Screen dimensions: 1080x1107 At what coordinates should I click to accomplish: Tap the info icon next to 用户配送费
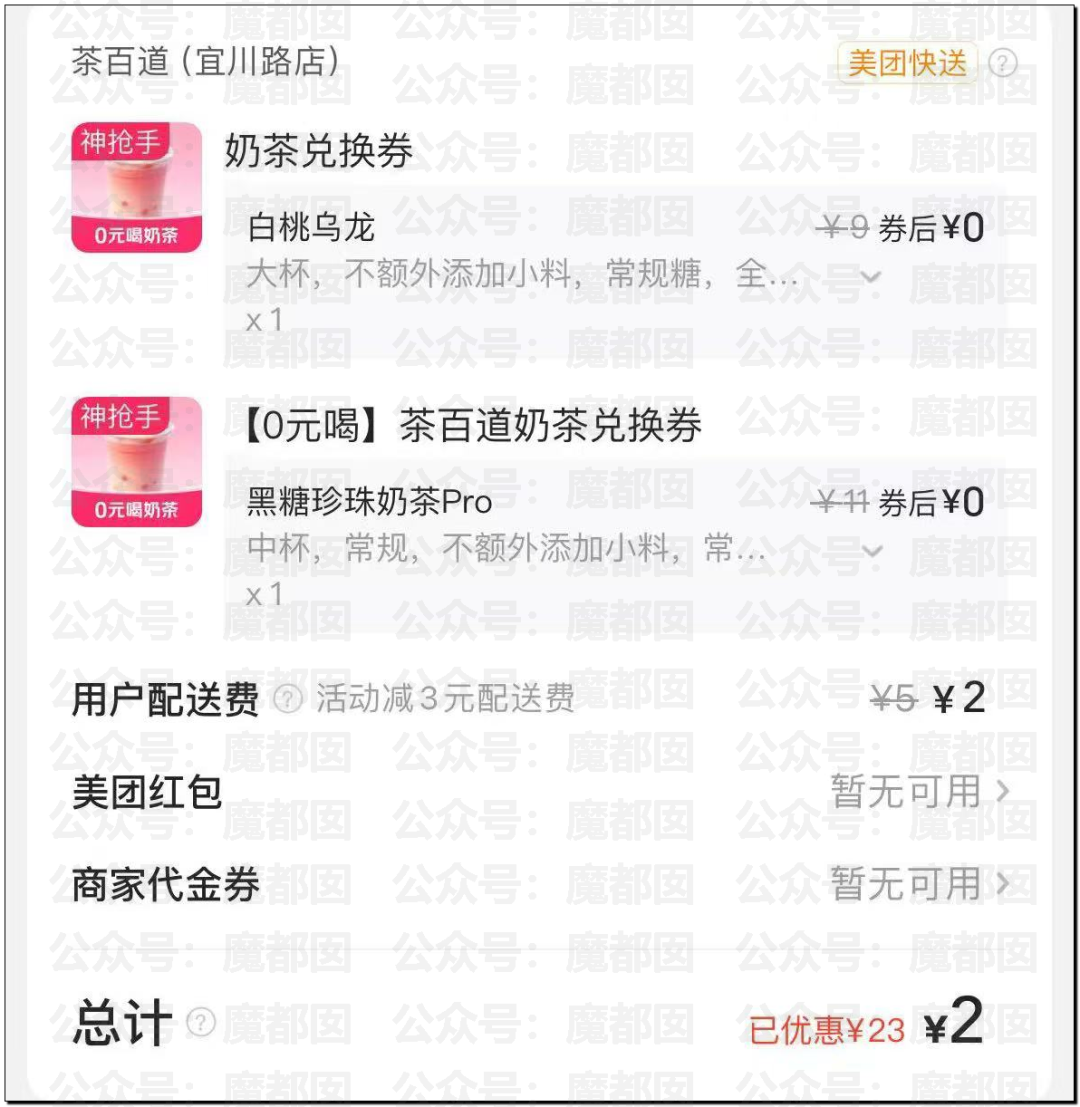(287, 699)
